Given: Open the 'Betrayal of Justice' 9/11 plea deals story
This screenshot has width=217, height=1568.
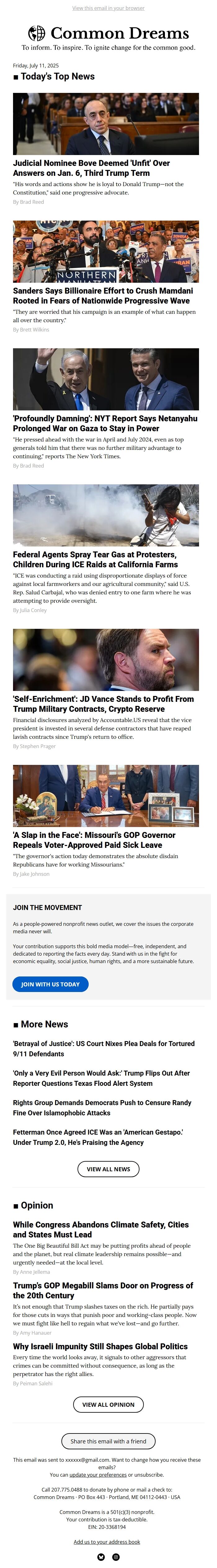Looking at the screenshot, I should (x=103, y=1048).
